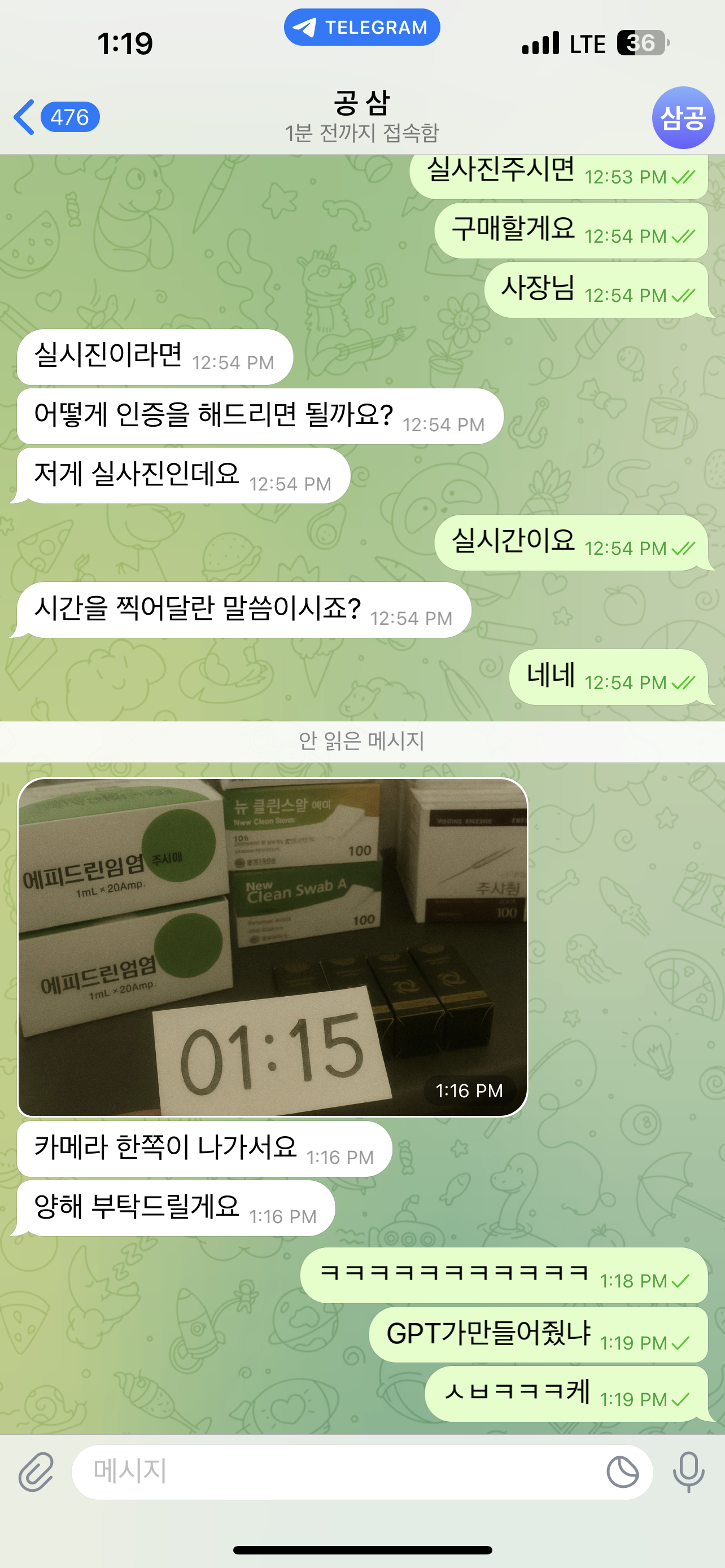Tap the microphone to record voice
The image size is (725, 1568).
(x=688, y=1473)
